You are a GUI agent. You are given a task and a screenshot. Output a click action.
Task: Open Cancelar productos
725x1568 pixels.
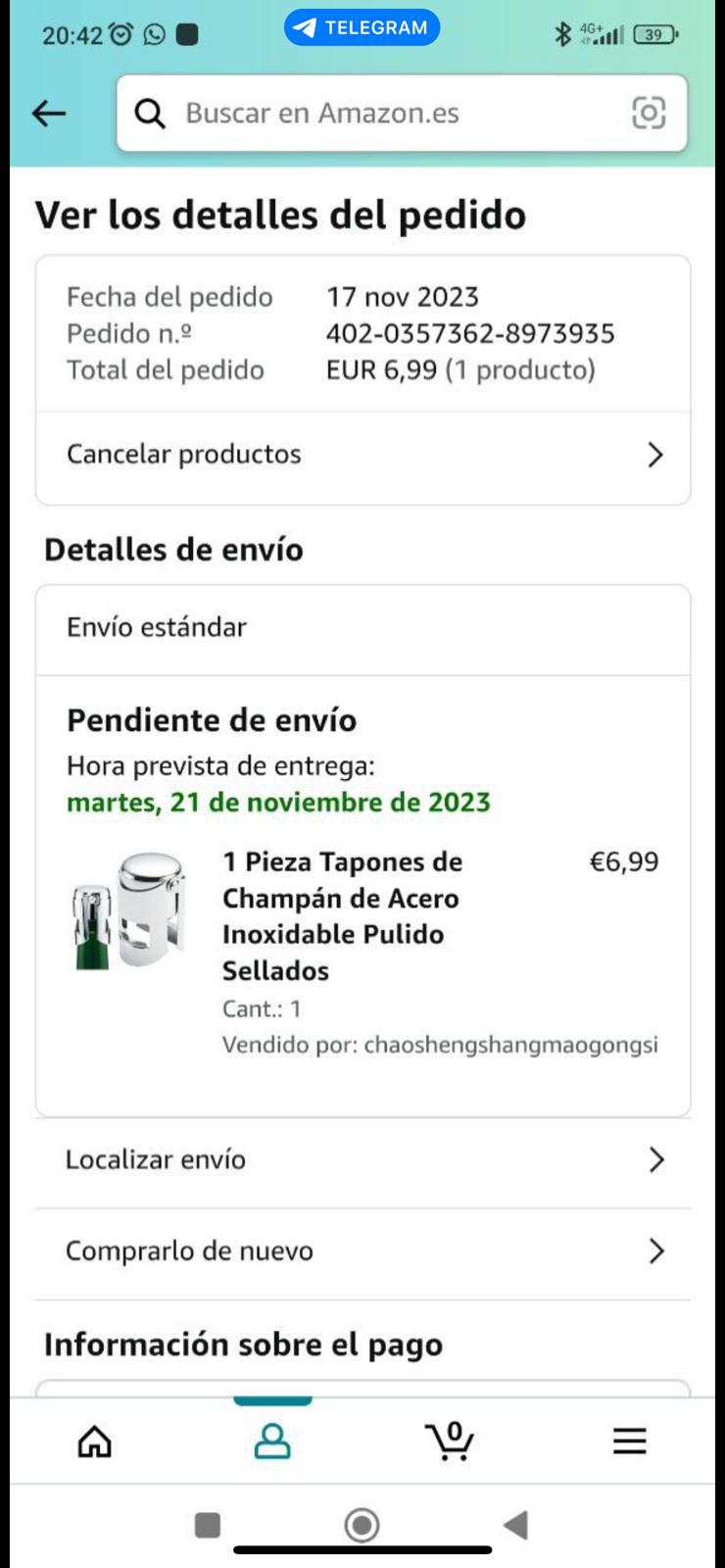(362, 455)
